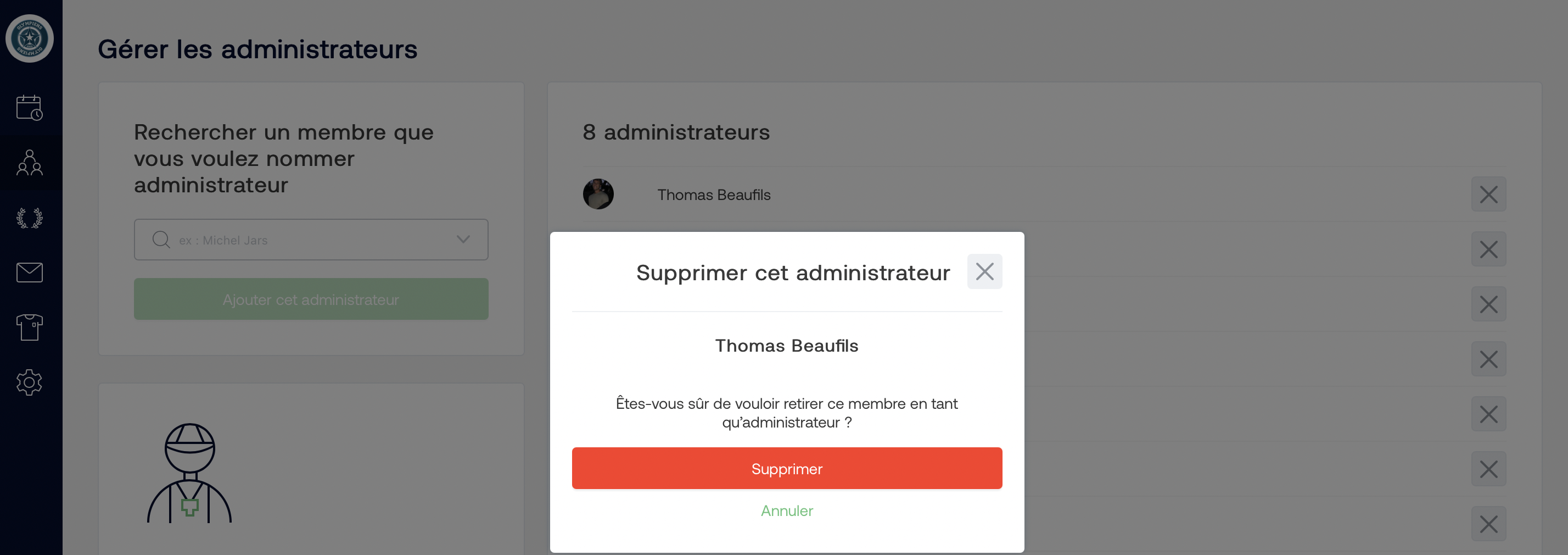
Task: Remove Thomas Beaufils via his X button
Action: pyautogui.click(x=1488, y=195)
